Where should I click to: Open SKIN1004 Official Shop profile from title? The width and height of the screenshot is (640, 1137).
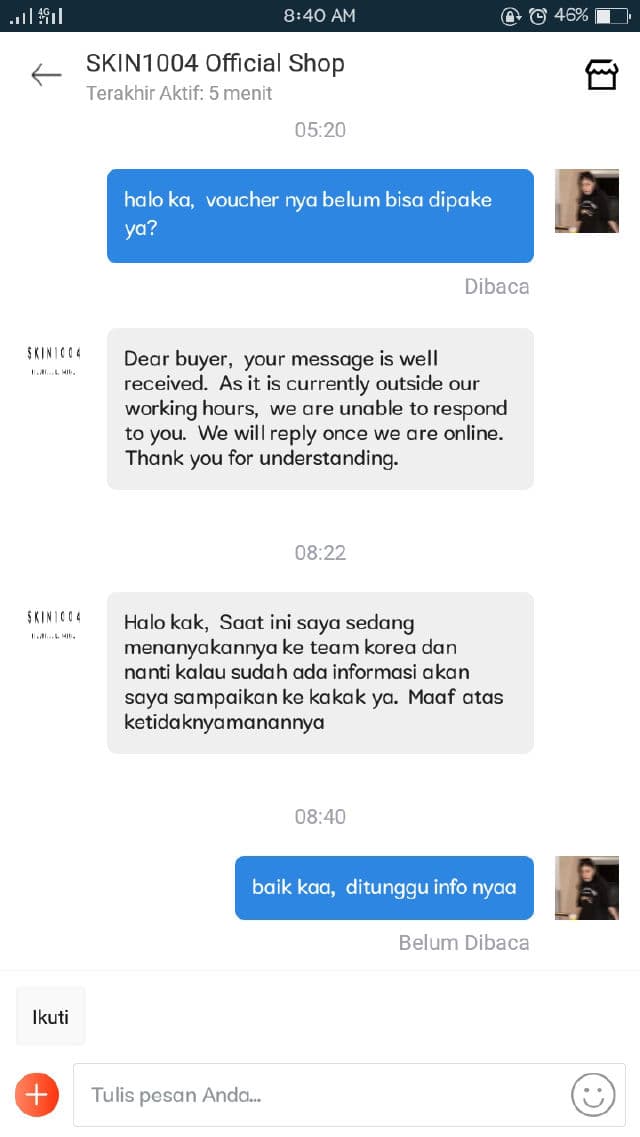click(x=215, y=64)
